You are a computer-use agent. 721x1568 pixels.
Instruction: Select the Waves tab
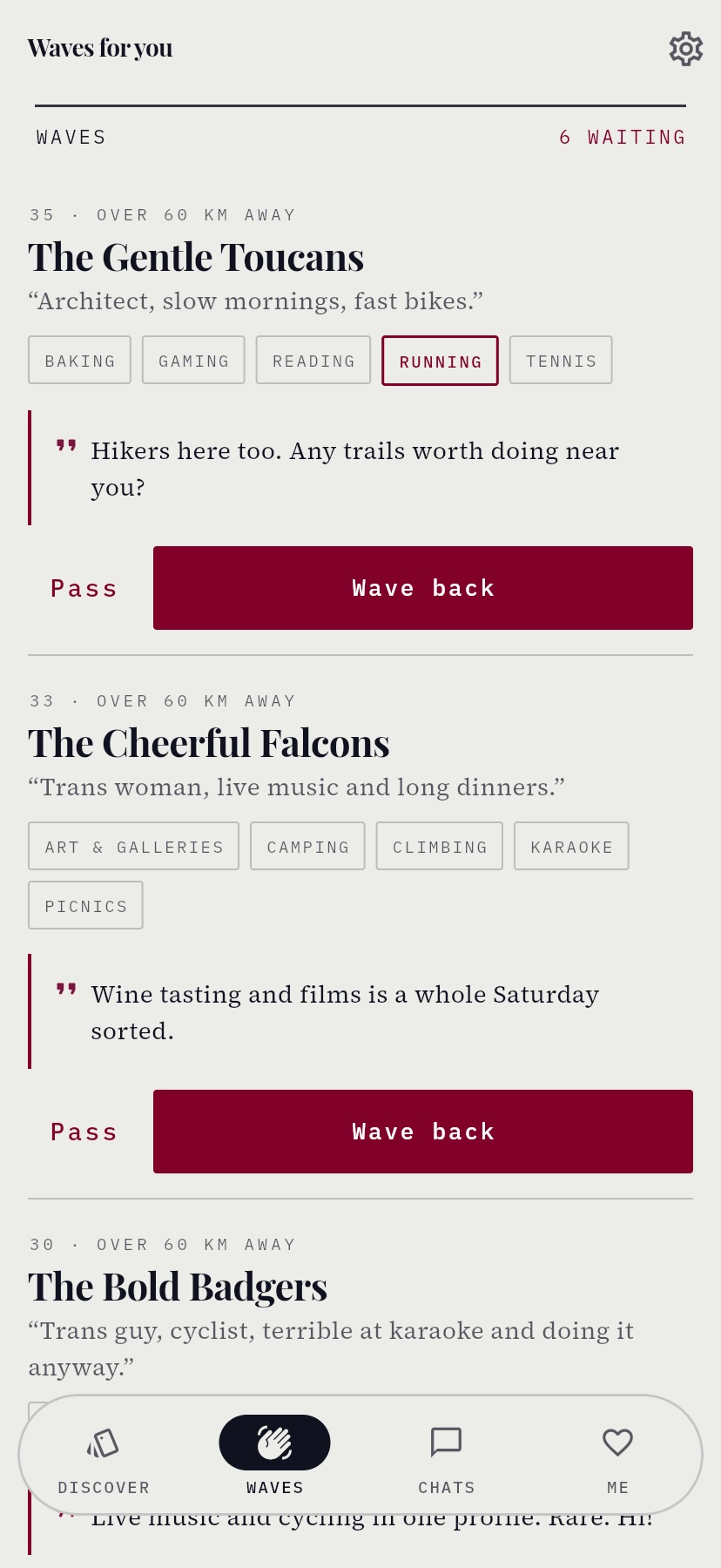pos(275,1456)
